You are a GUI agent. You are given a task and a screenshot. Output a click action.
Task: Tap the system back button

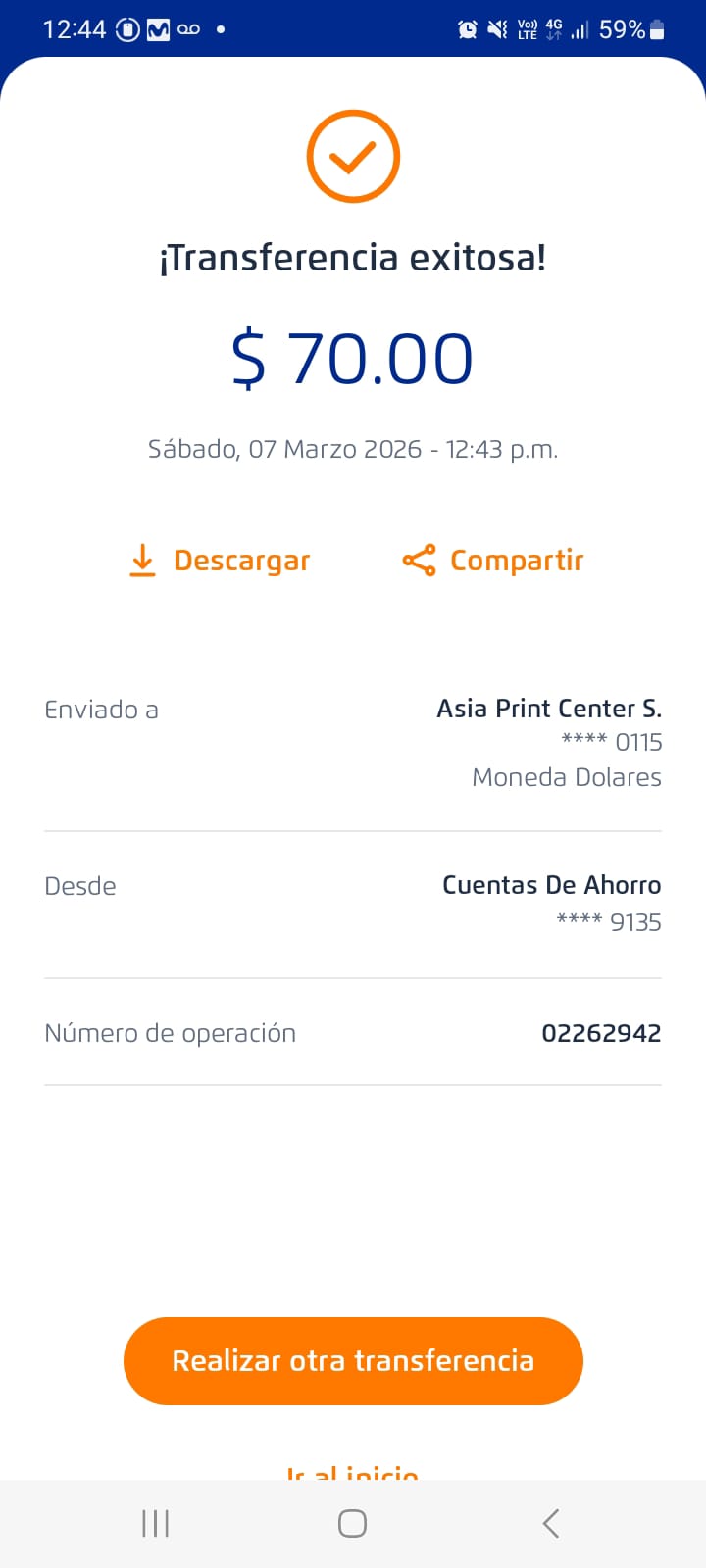pos(551,1523)
